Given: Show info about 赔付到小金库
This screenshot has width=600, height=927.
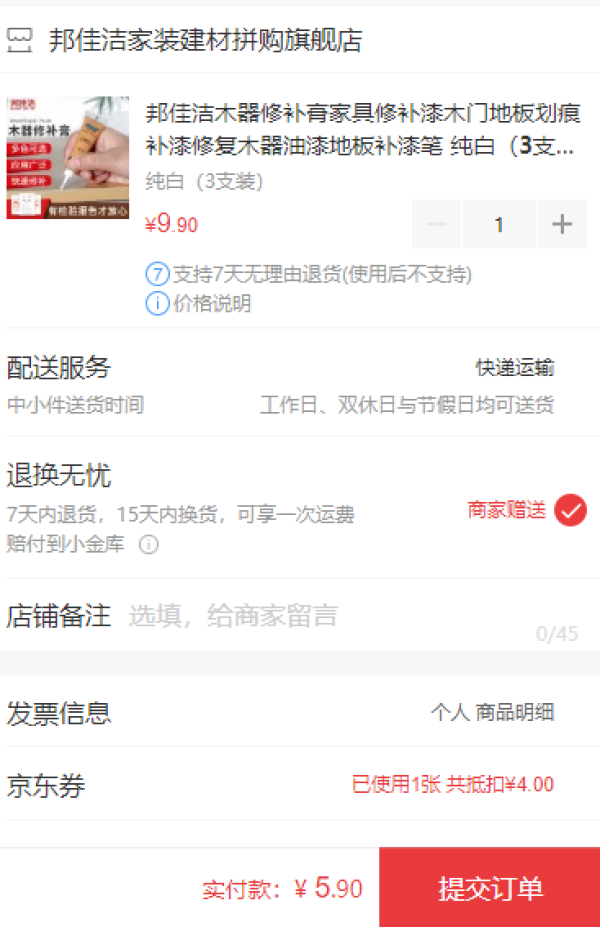Looking at the screenshot, I should (148, 545).
